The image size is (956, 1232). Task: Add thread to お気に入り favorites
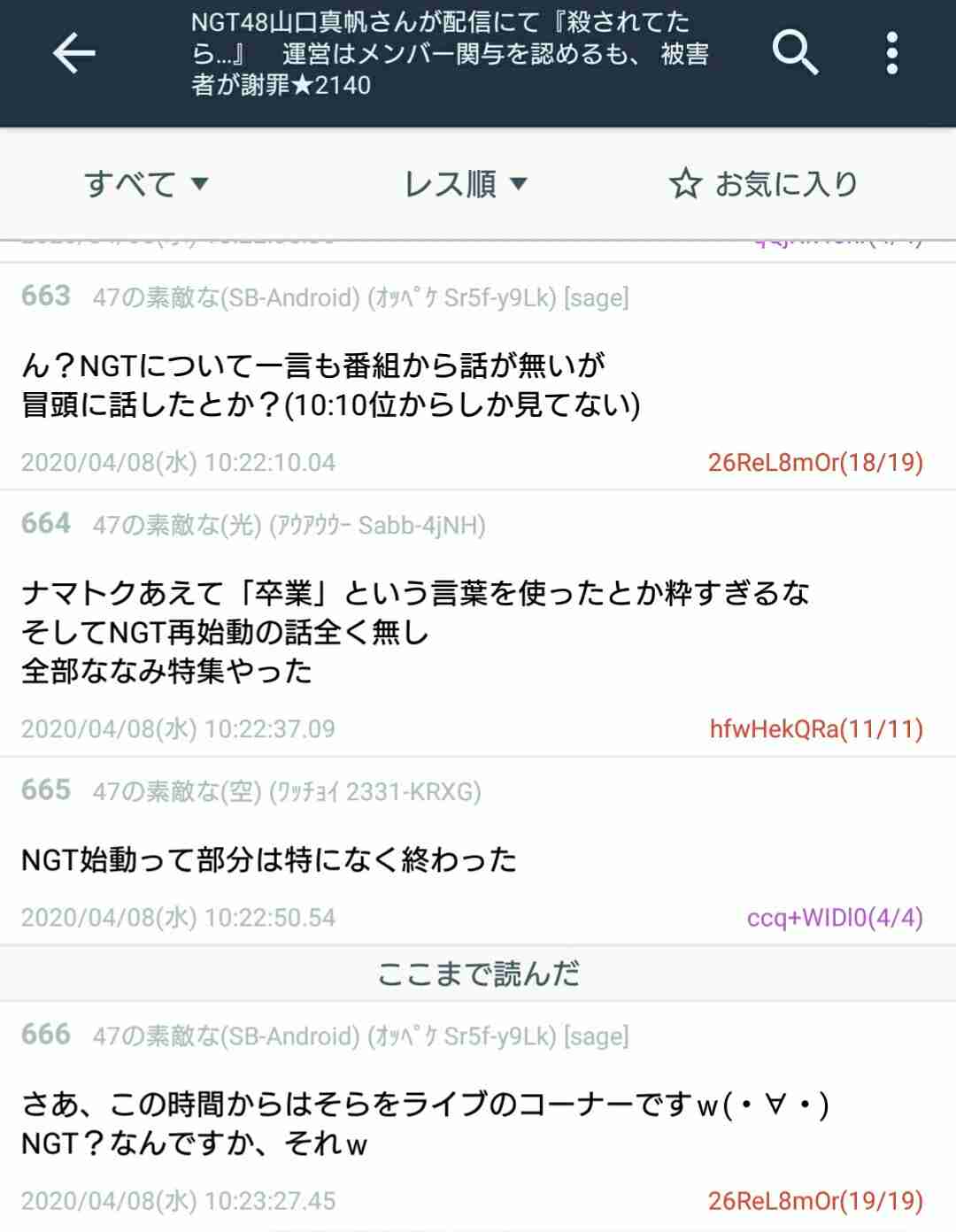click(x=763, y=184)
